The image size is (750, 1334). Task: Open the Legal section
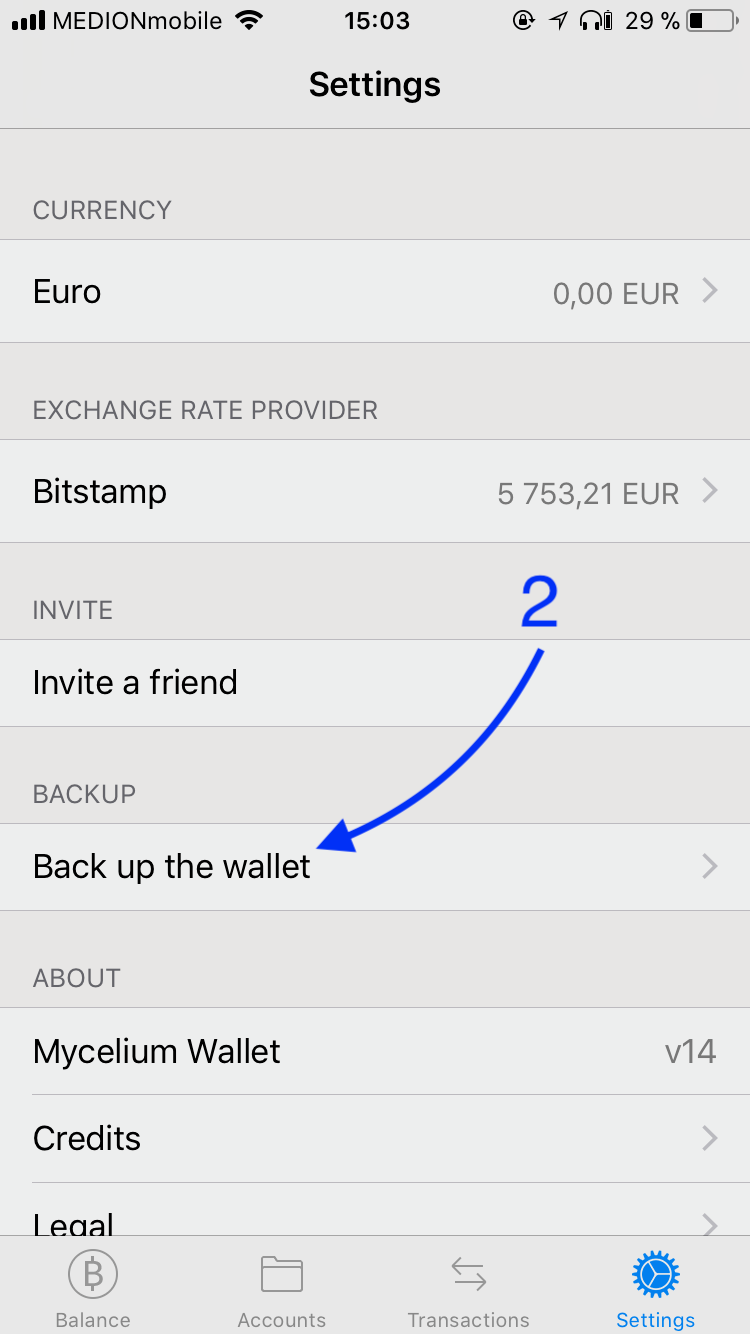pos(375,1220)
